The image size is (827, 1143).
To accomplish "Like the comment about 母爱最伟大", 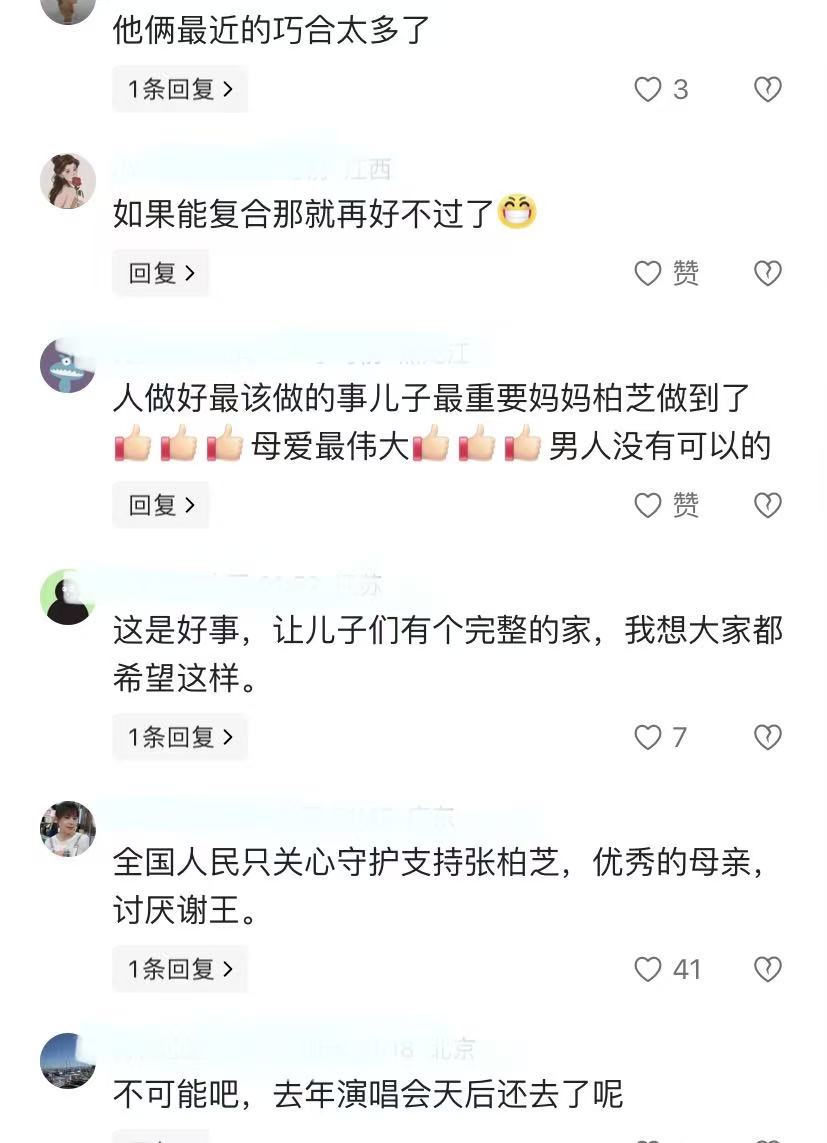I will pyautogui.click(x=648, y=505).
